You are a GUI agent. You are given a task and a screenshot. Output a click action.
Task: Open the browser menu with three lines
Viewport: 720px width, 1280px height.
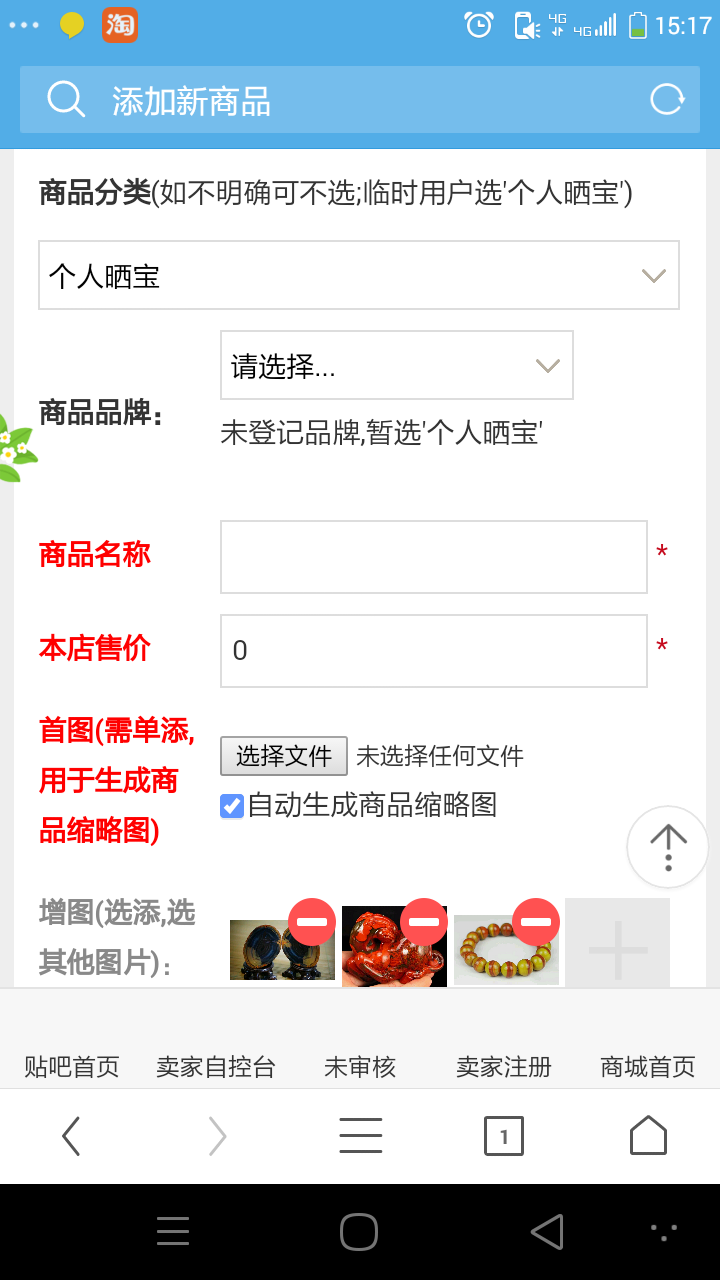[360, 1136]
